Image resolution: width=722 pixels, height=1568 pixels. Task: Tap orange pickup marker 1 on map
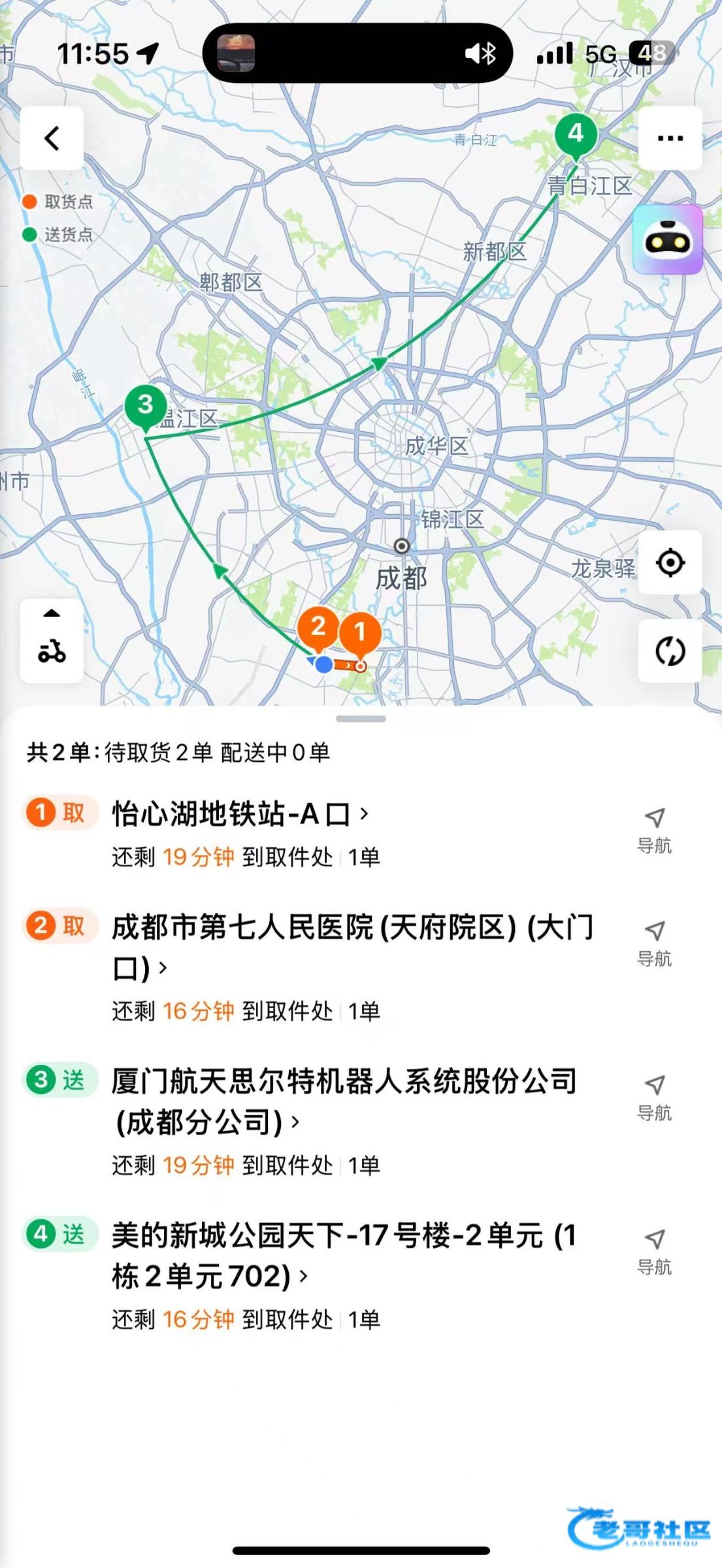tap(359, 632)
